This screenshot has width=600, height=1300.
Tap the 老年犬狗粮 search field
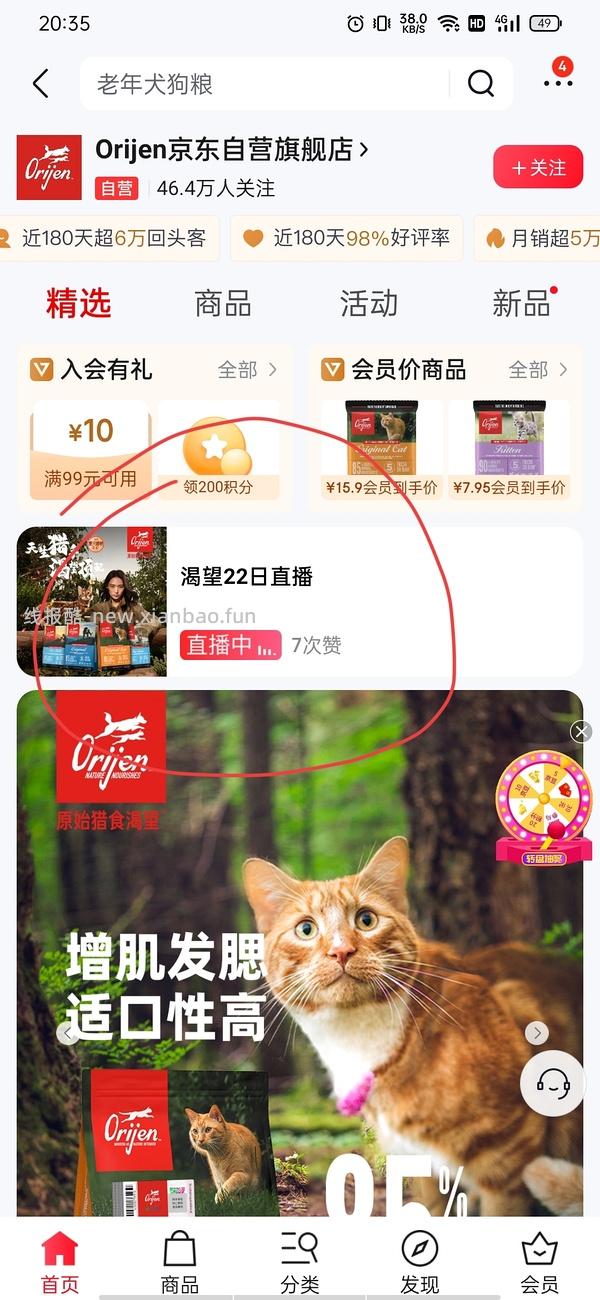coord(260,84)
